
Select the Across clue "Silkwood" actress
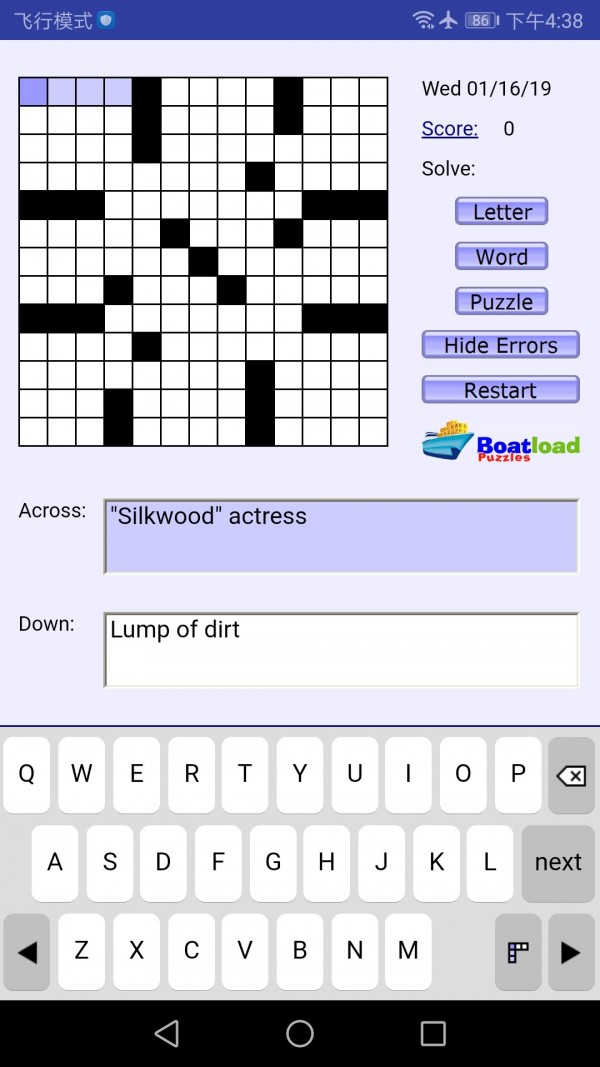coord(341,537)
